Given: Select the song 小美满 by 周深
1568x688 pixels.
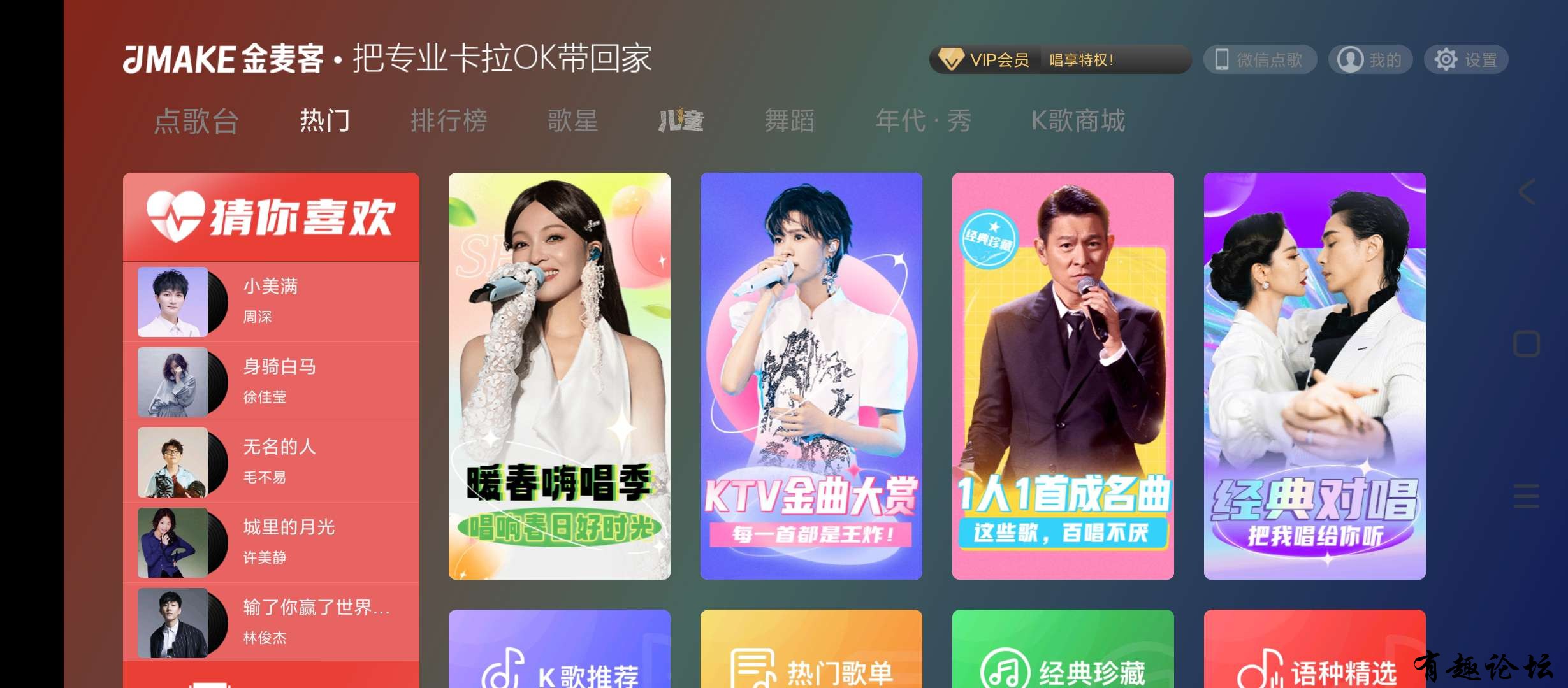Looking at the screenshot, I should tap(271, 301).
